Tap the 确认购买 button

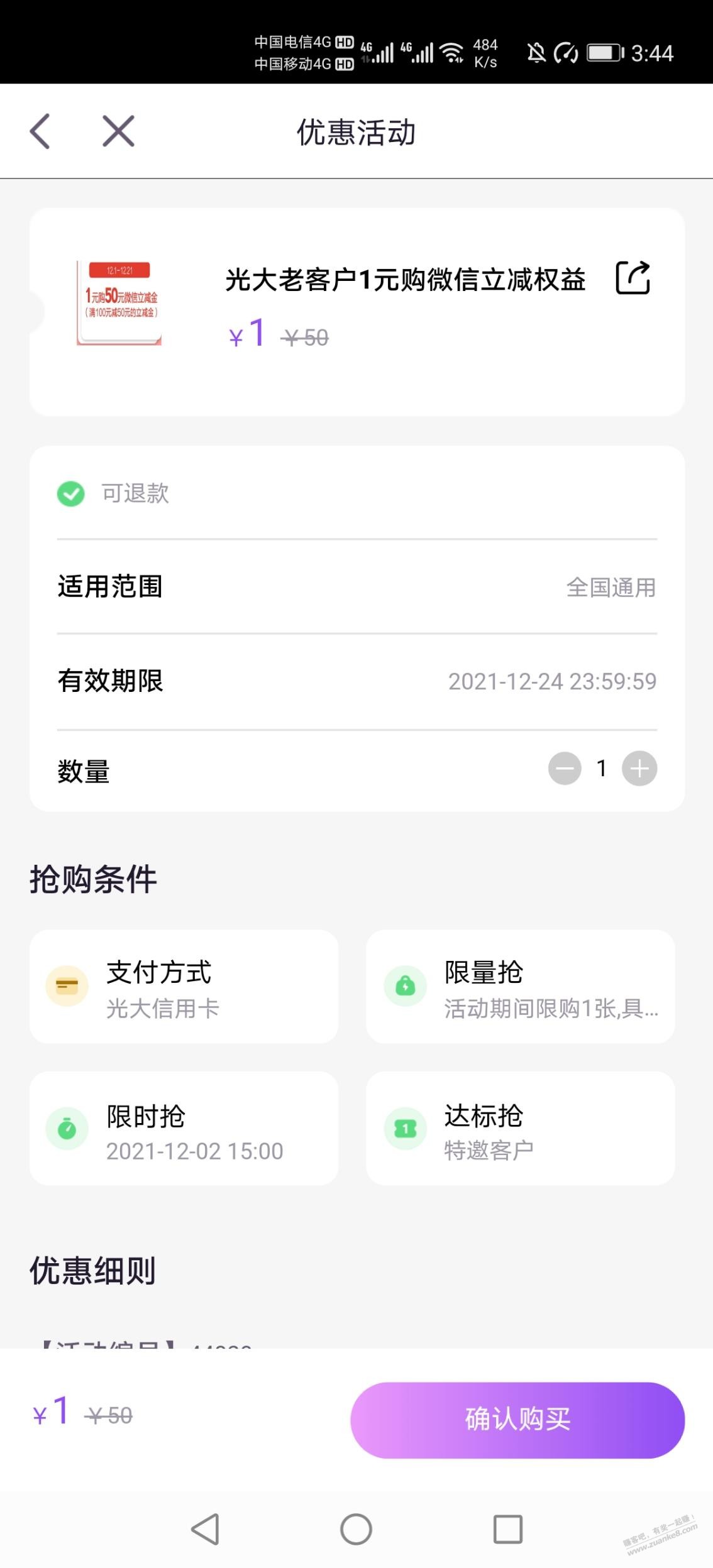(x=517, y=1420)
